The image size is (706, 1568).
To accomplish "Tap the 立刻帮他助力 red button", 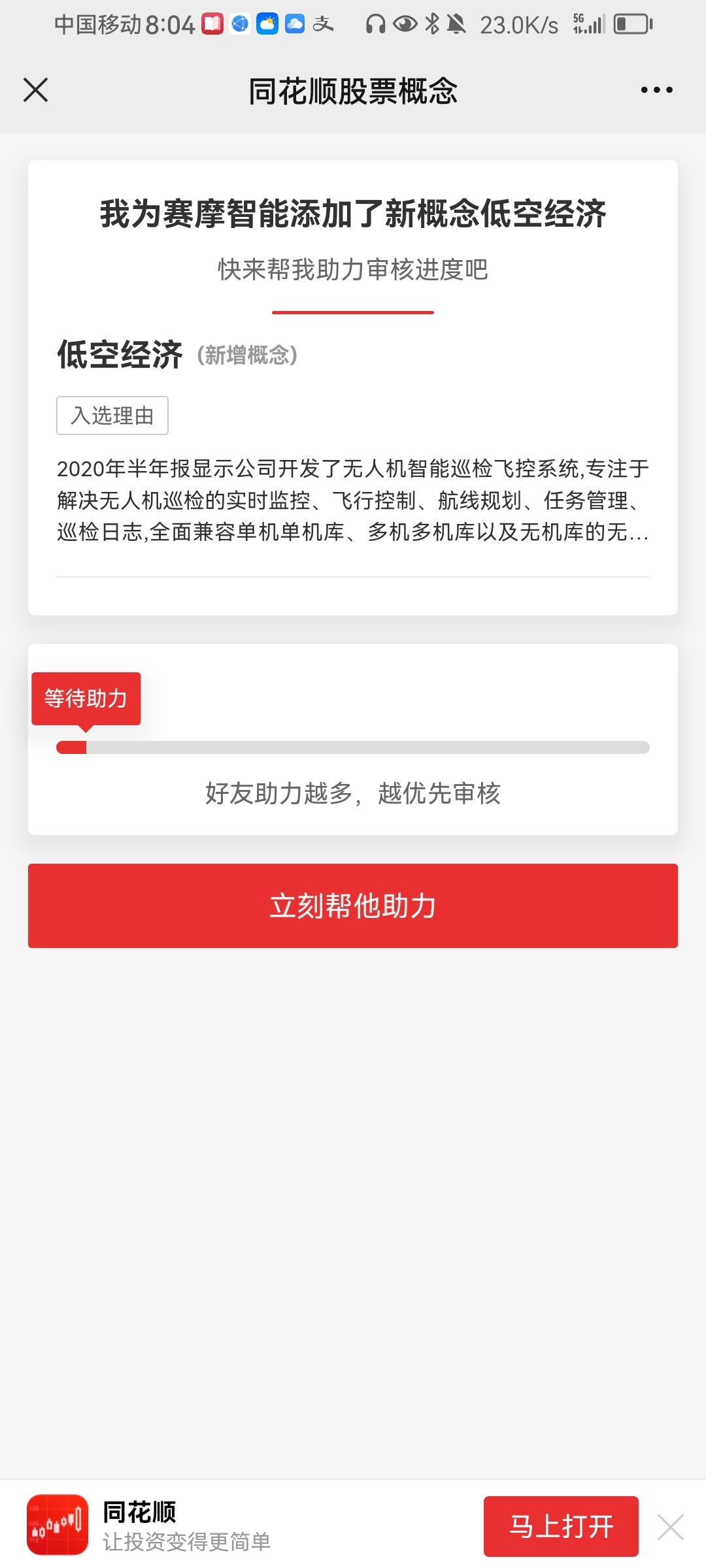I will pyautogui.click(x=353, y=907).
